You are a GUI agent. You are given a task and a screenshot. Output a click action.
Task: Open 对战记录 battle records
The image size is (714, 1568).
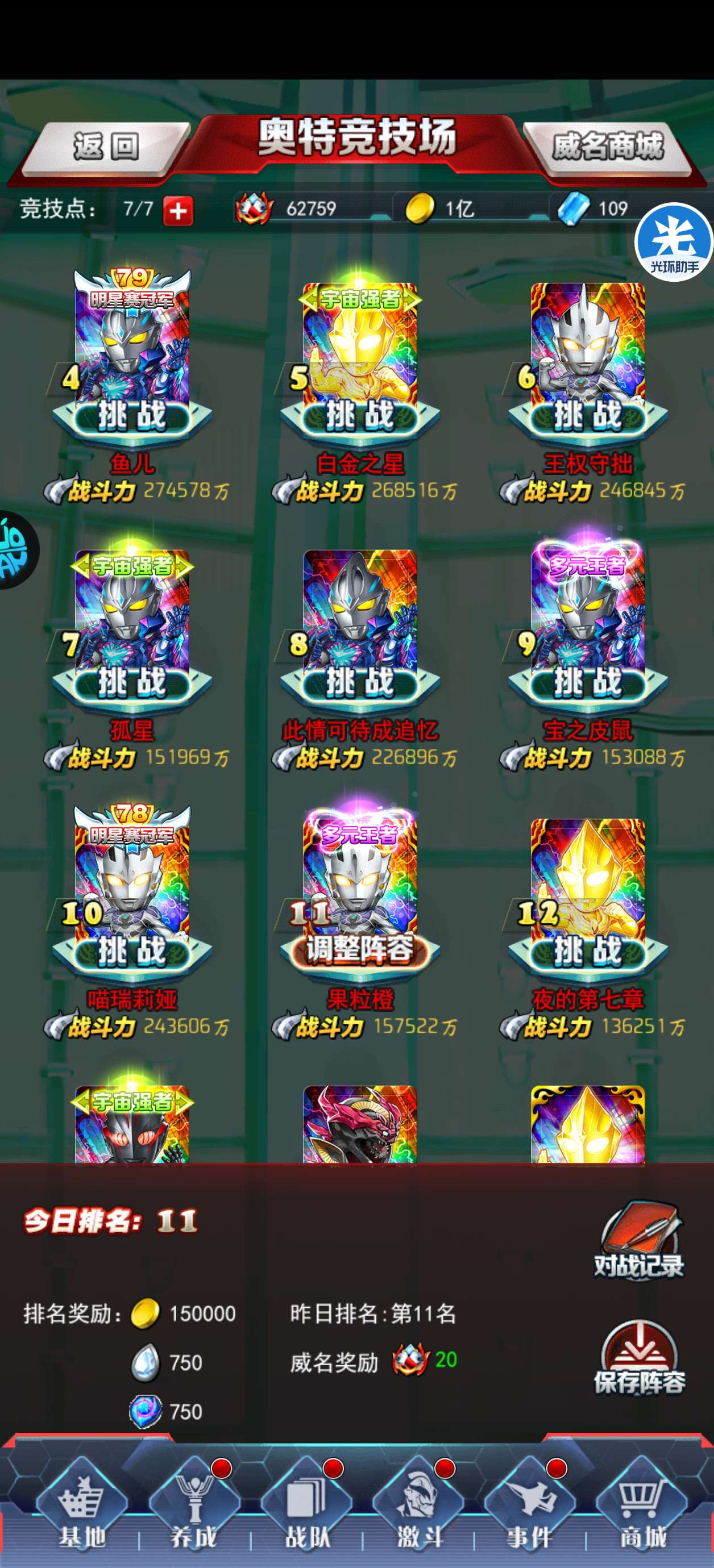tap(638, 1242)
